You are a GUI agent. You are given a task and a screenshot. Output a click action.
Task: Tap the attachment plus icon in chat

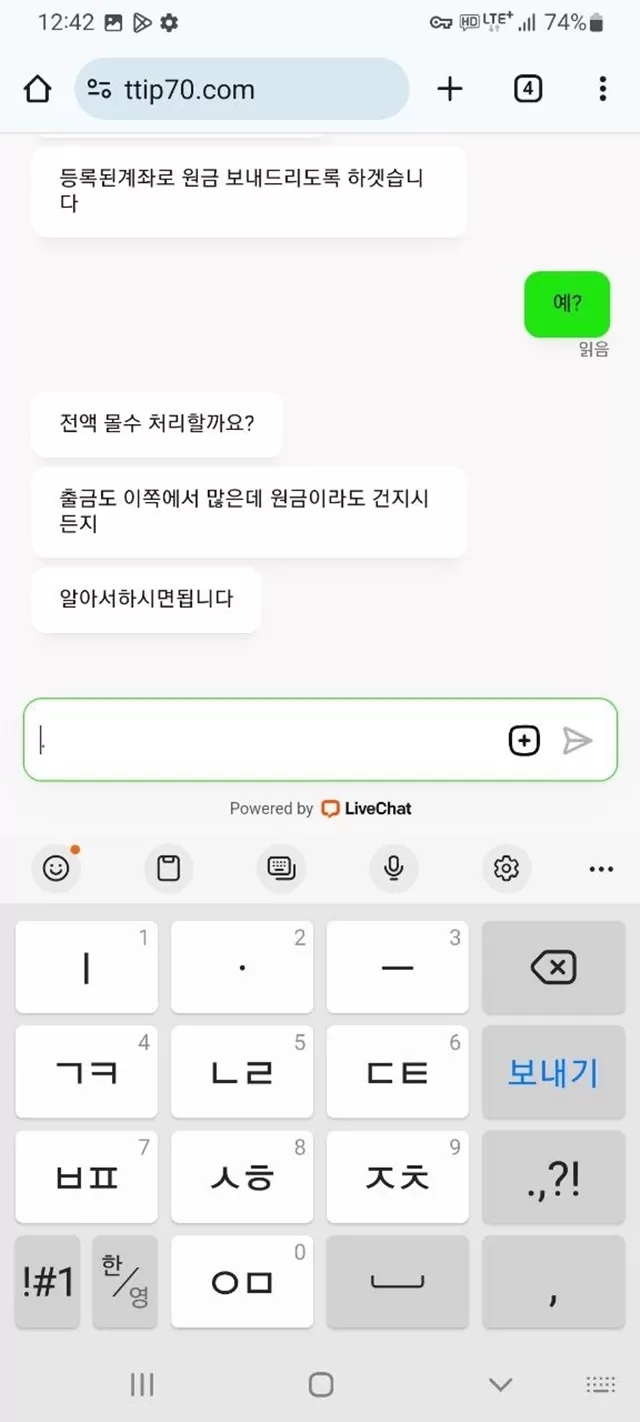[524, 740]
